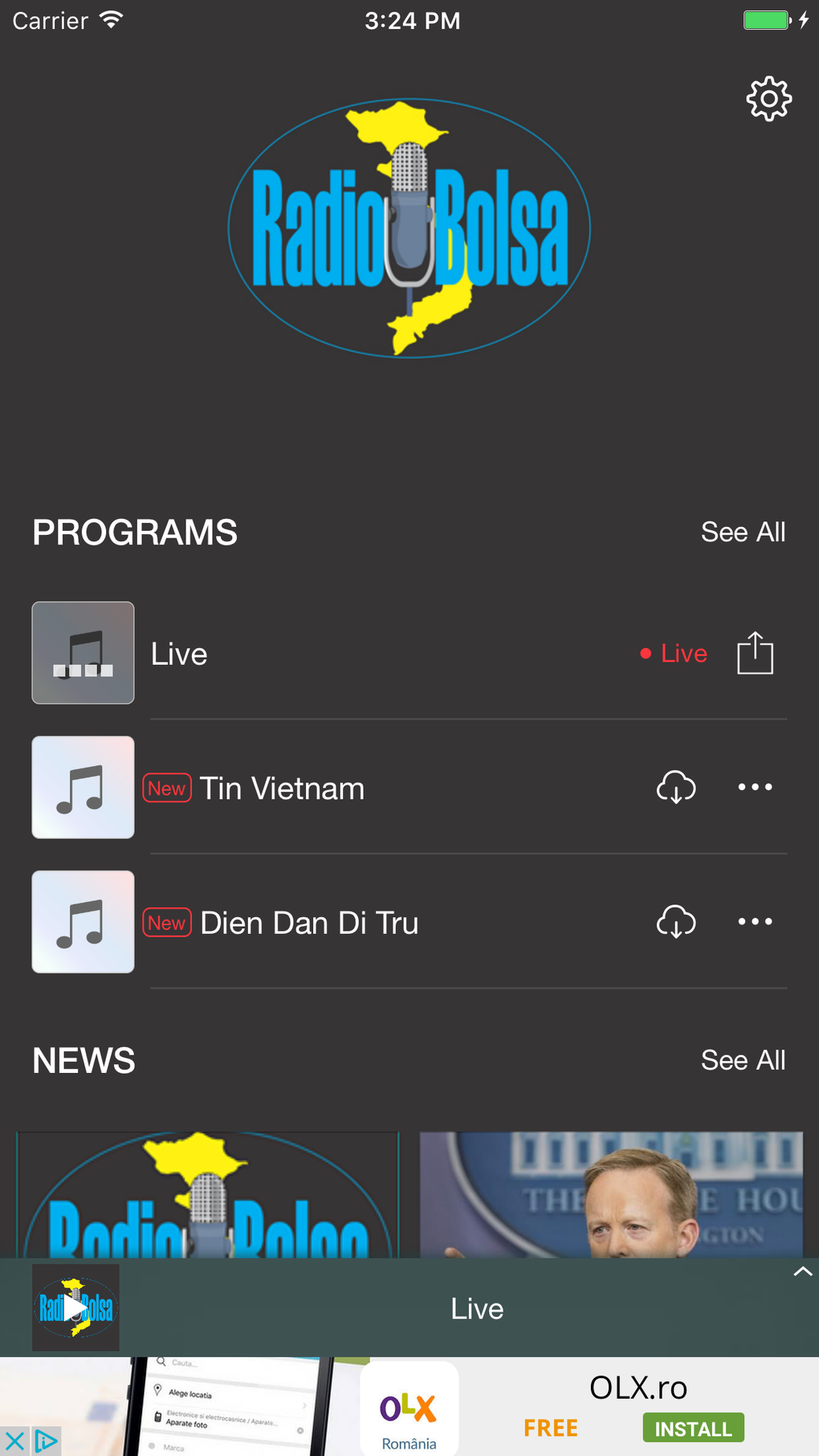Close the OLX ad banner
The width and height of the screenshot is (819, 1456).
(x=14, y=1442)
